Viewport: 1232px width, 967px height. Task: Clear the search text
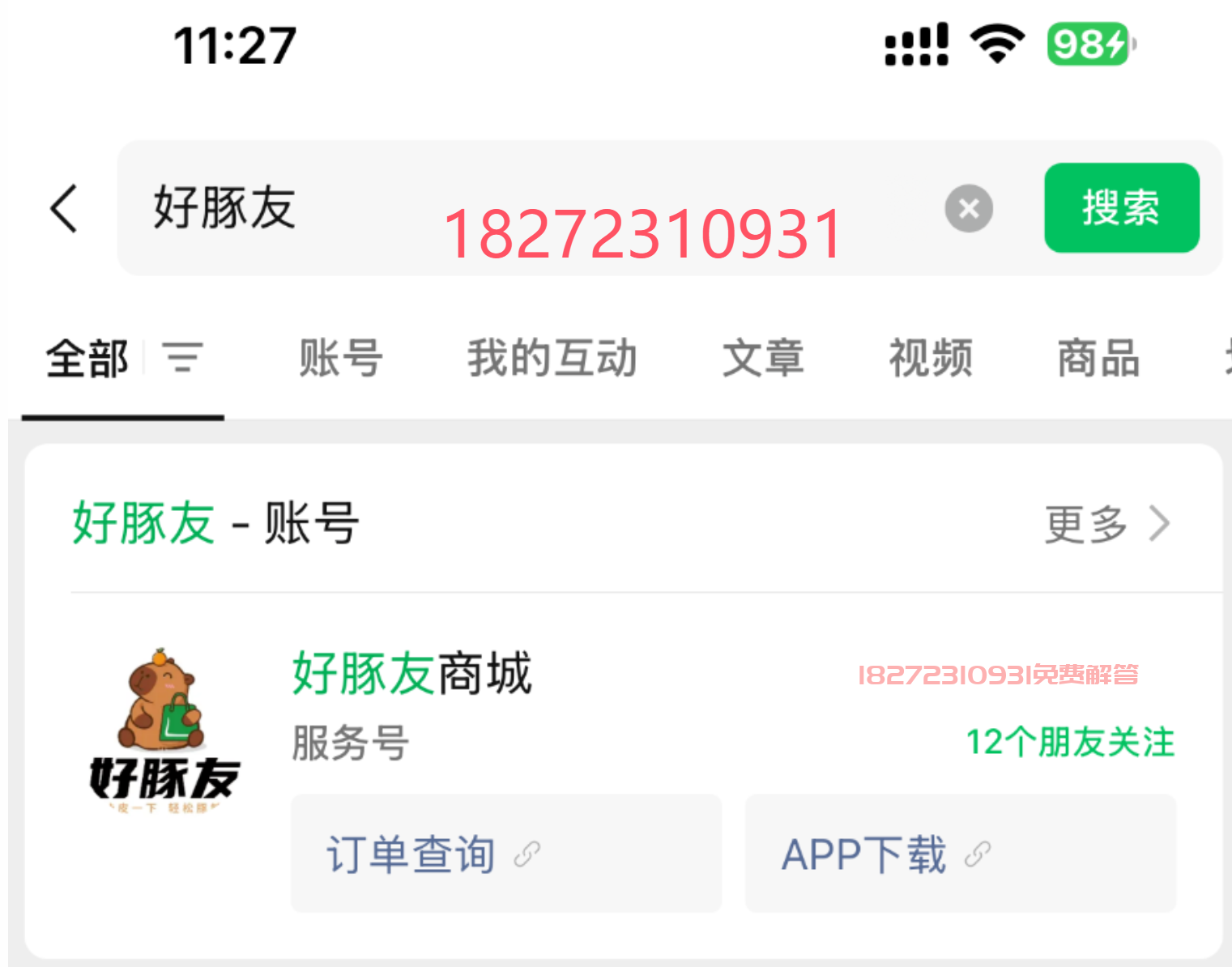pos(968,208)
